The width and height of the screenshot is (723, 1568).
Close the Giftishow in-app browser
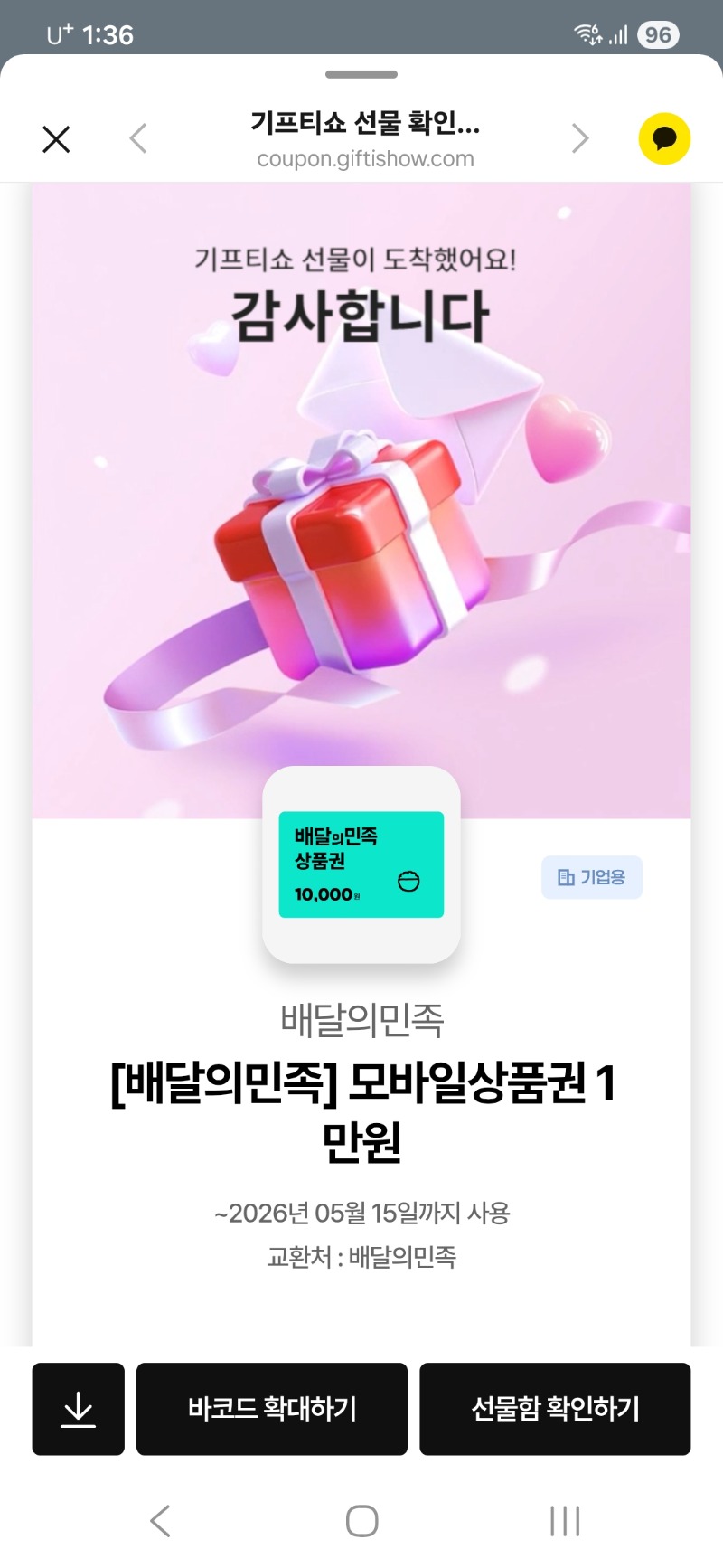pos(56,139)
